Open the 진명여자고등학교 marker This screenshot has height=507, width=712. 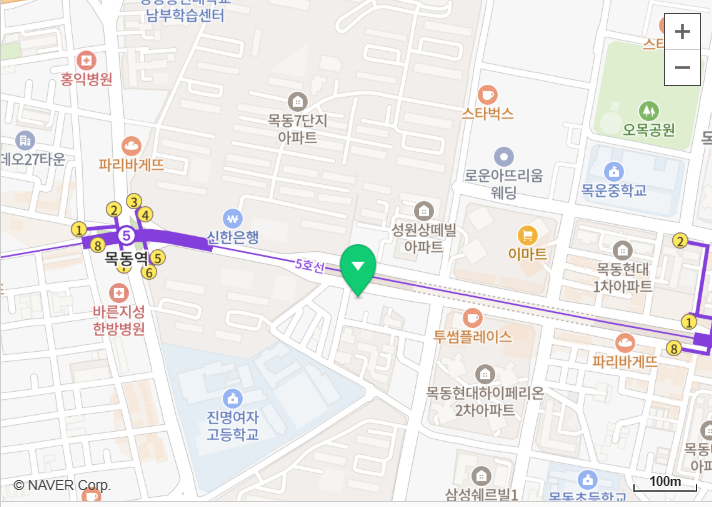(x=233, y=397)
